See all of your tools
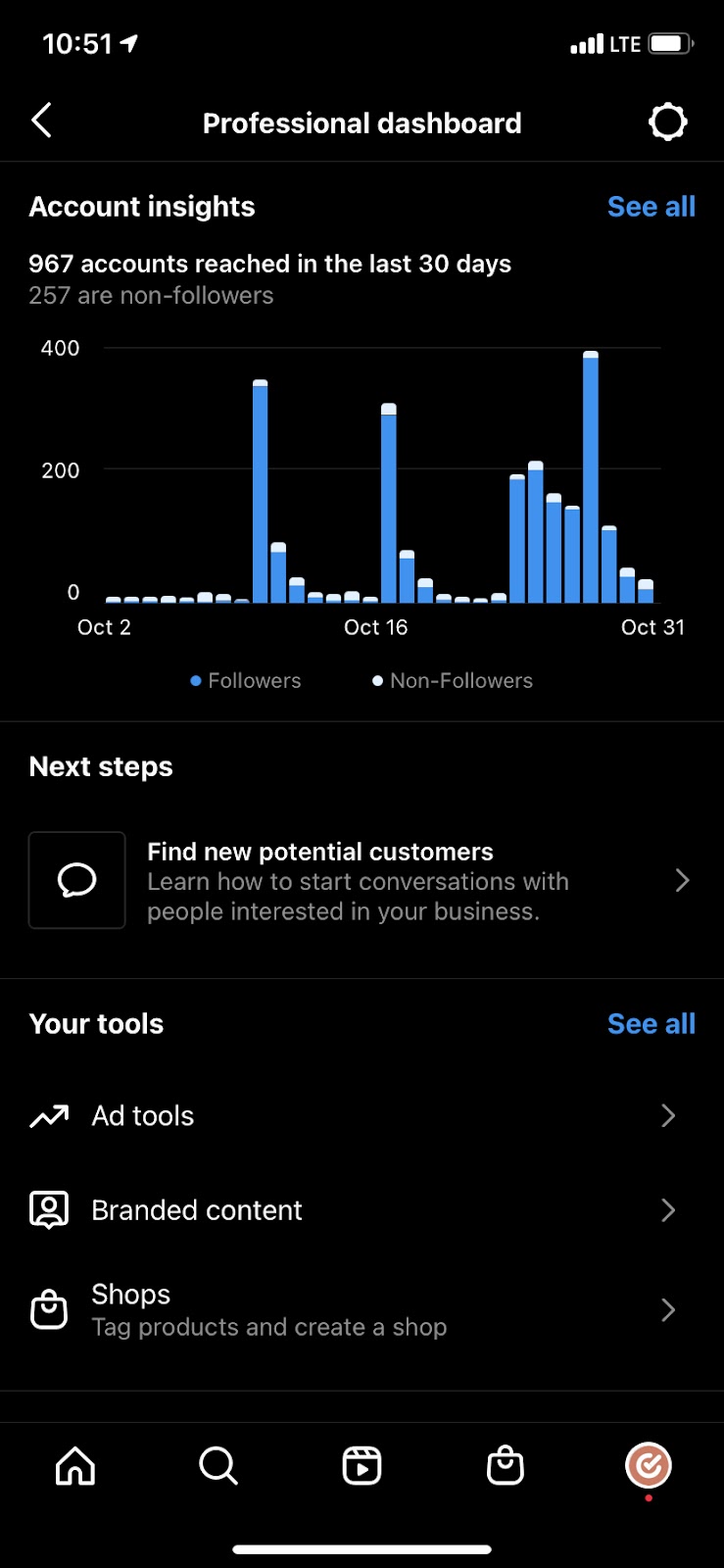The width and height of the screenshot is (724, 1568). point(651,1024)
